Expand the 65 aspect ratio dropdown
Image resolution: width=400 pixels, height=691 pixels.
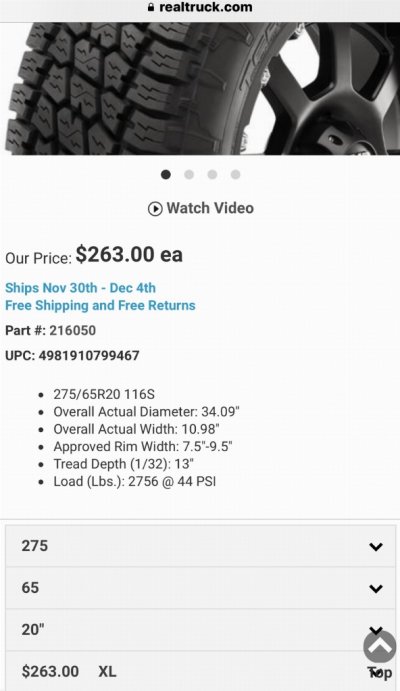click(200, 588)
